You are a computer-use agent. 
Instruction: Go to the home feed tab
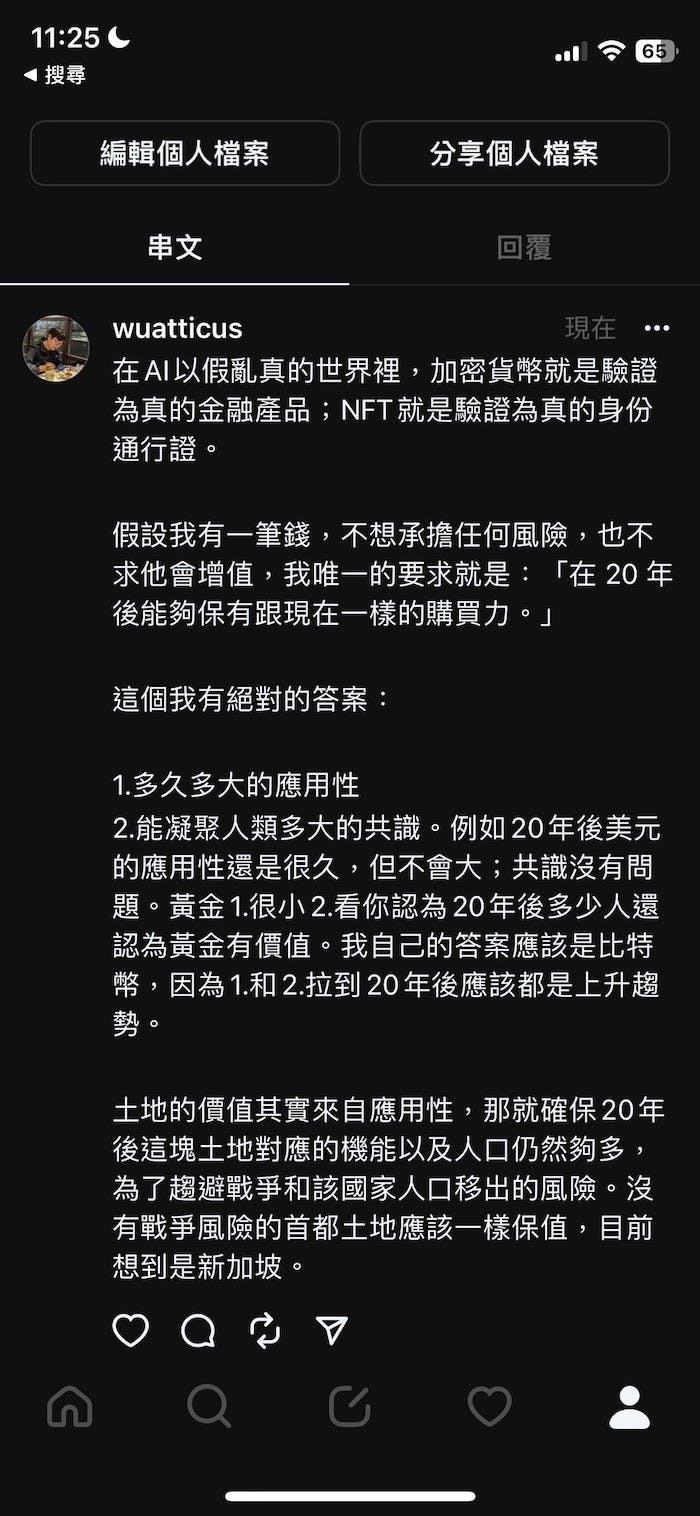(x=70, y=1407)
